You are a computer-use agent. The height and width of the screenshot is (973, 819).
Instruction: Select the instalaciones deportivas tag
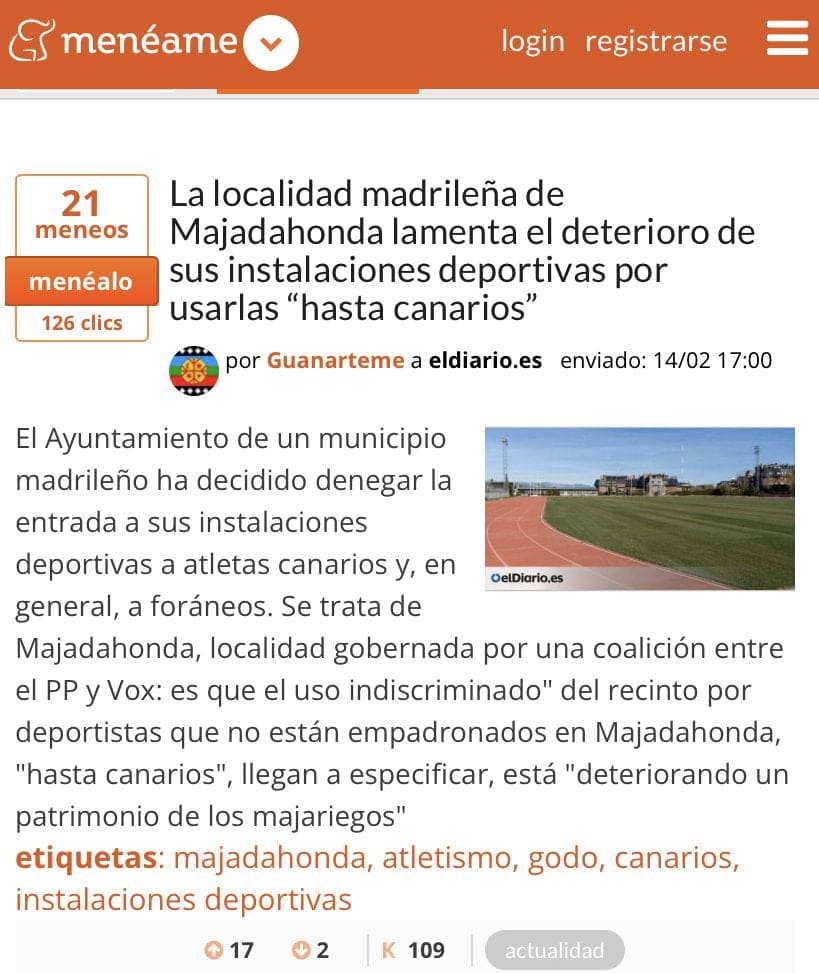coord(184,900)
